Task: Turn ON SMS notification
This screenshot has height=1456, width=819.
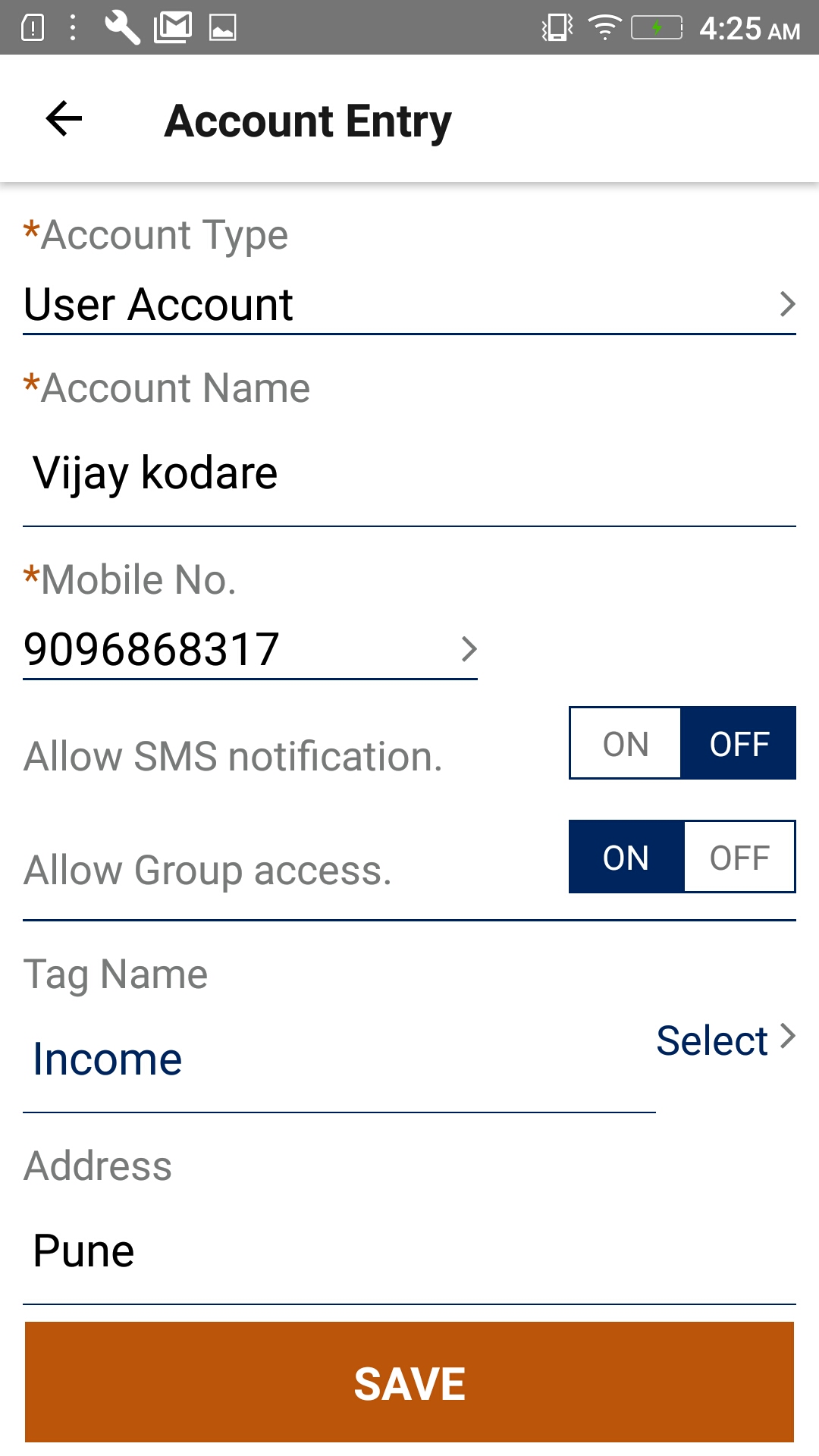Action: [x=626, y=744]
